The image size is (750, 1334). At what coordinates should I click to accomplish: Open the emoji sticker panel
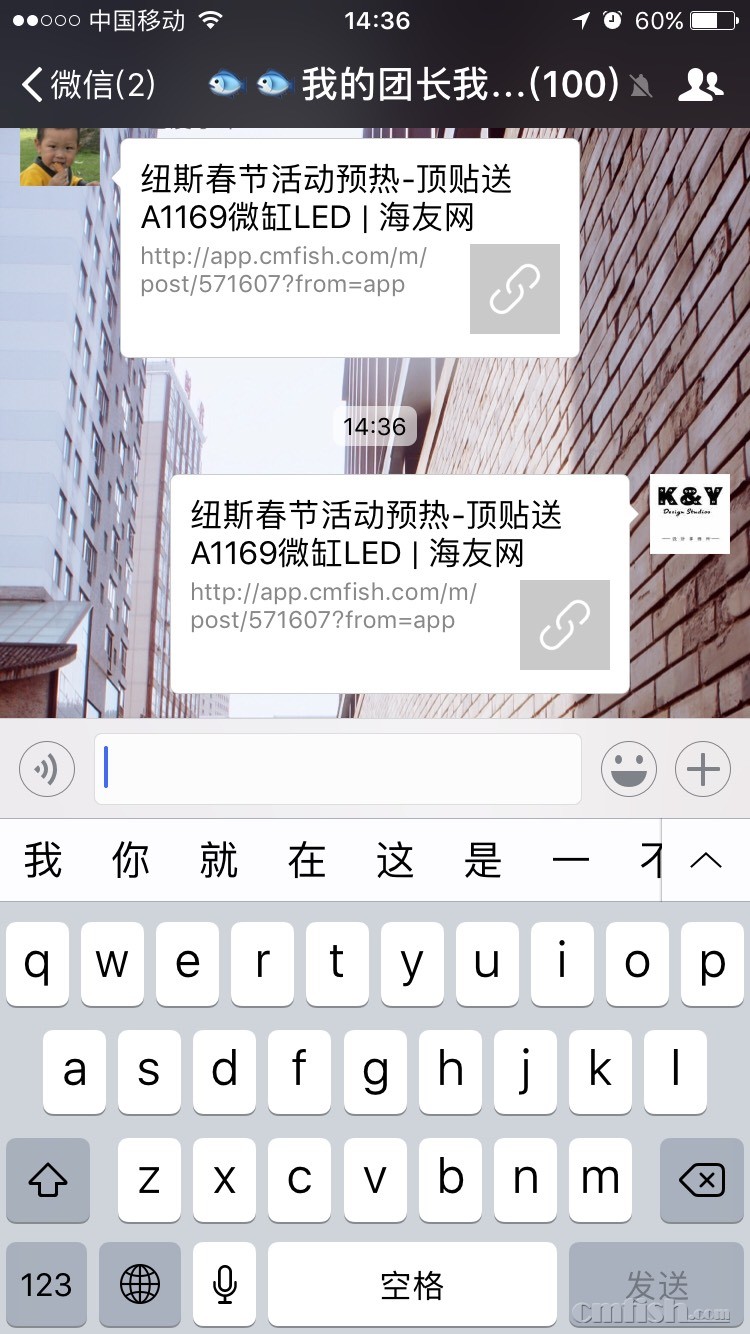(x=629, y=769)
